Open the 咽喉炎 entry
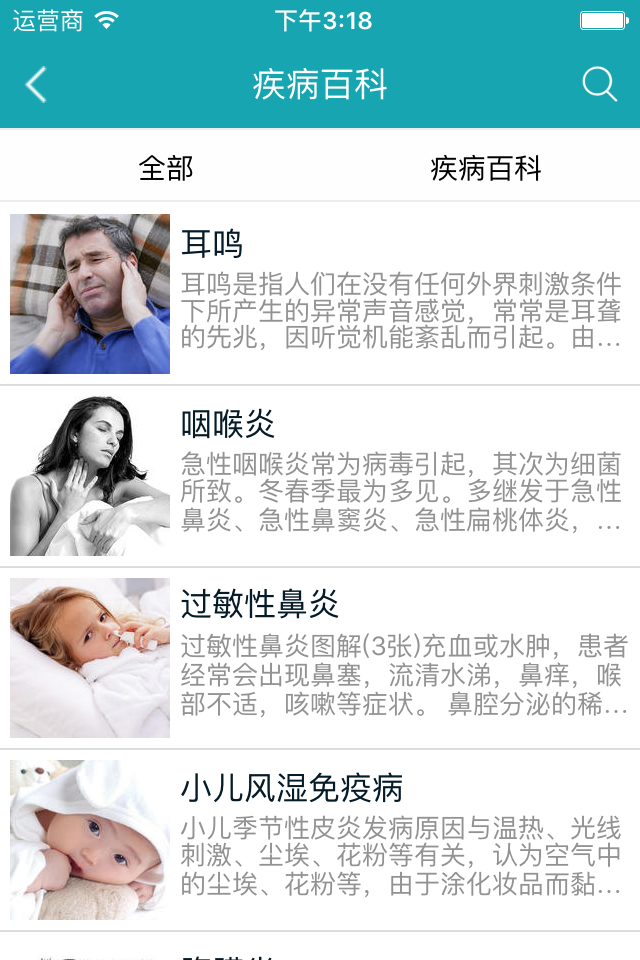 point(320,476)
